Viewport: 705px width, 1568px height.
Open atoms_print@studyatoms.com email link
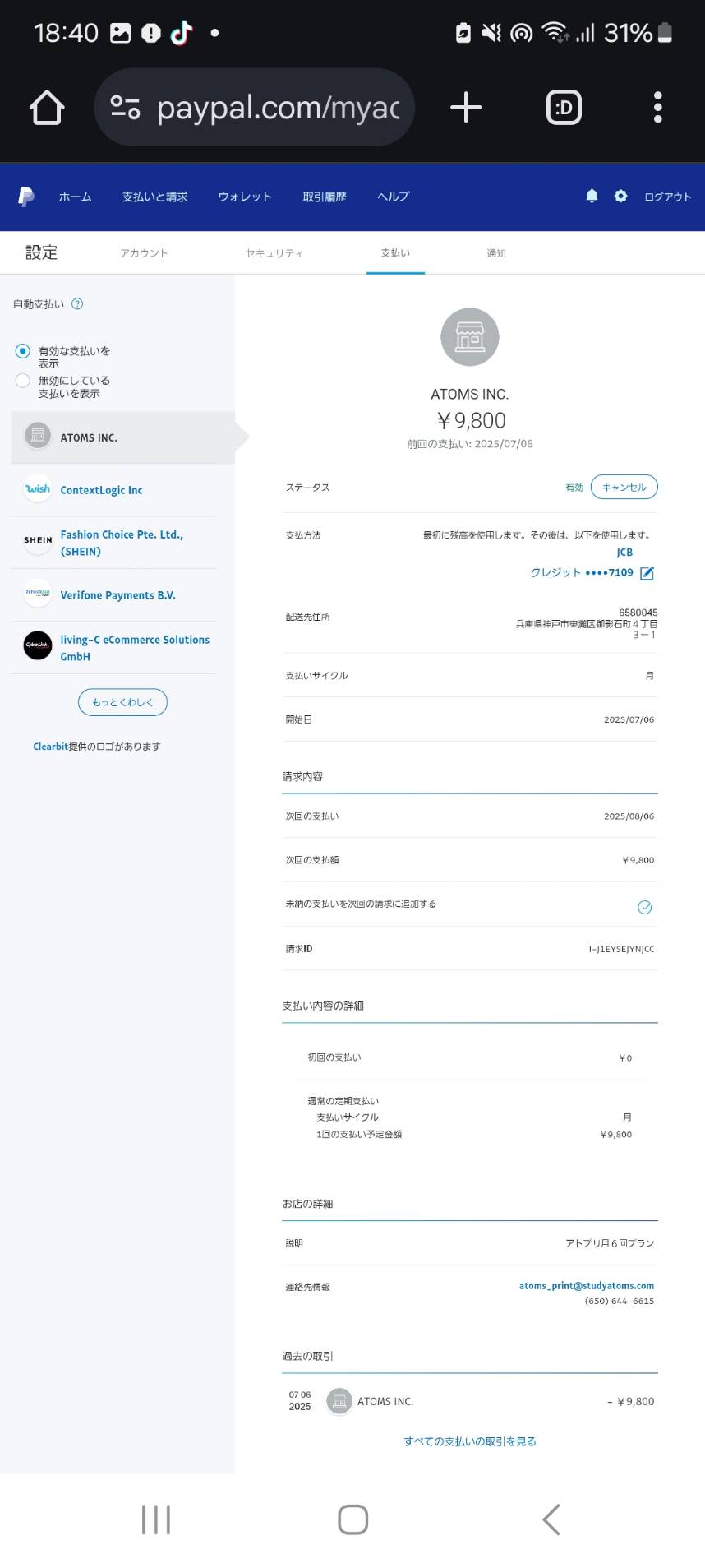[587, 1285]
